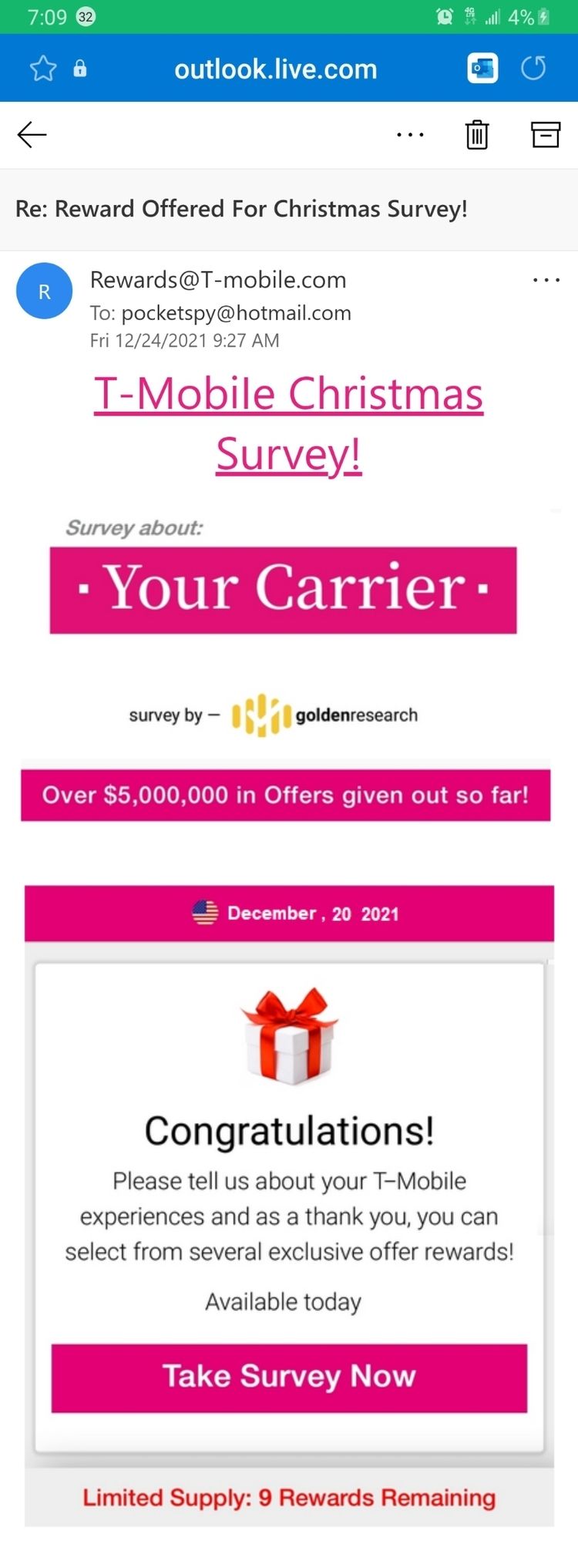
Task: Bookmark this page with the star icon
Action: [43, 69]
